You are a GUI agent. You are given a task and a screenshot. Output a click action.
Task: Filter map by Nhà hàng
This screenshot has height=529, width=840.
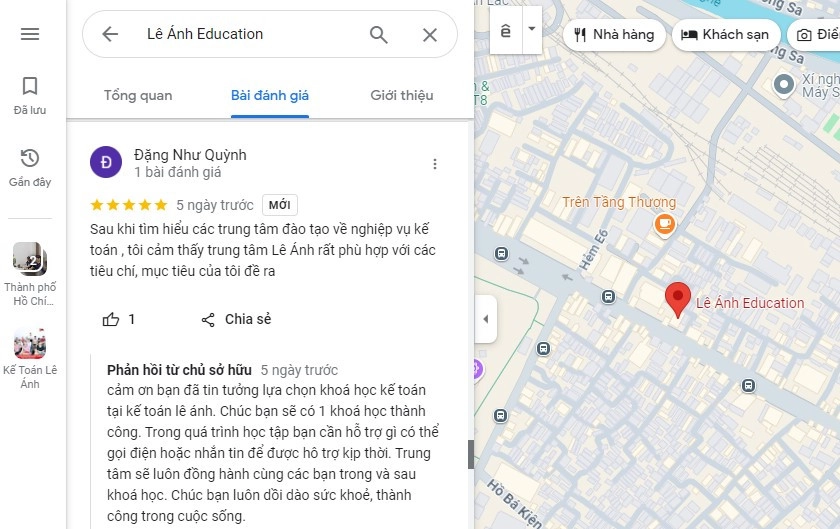(x=613, y=35)
